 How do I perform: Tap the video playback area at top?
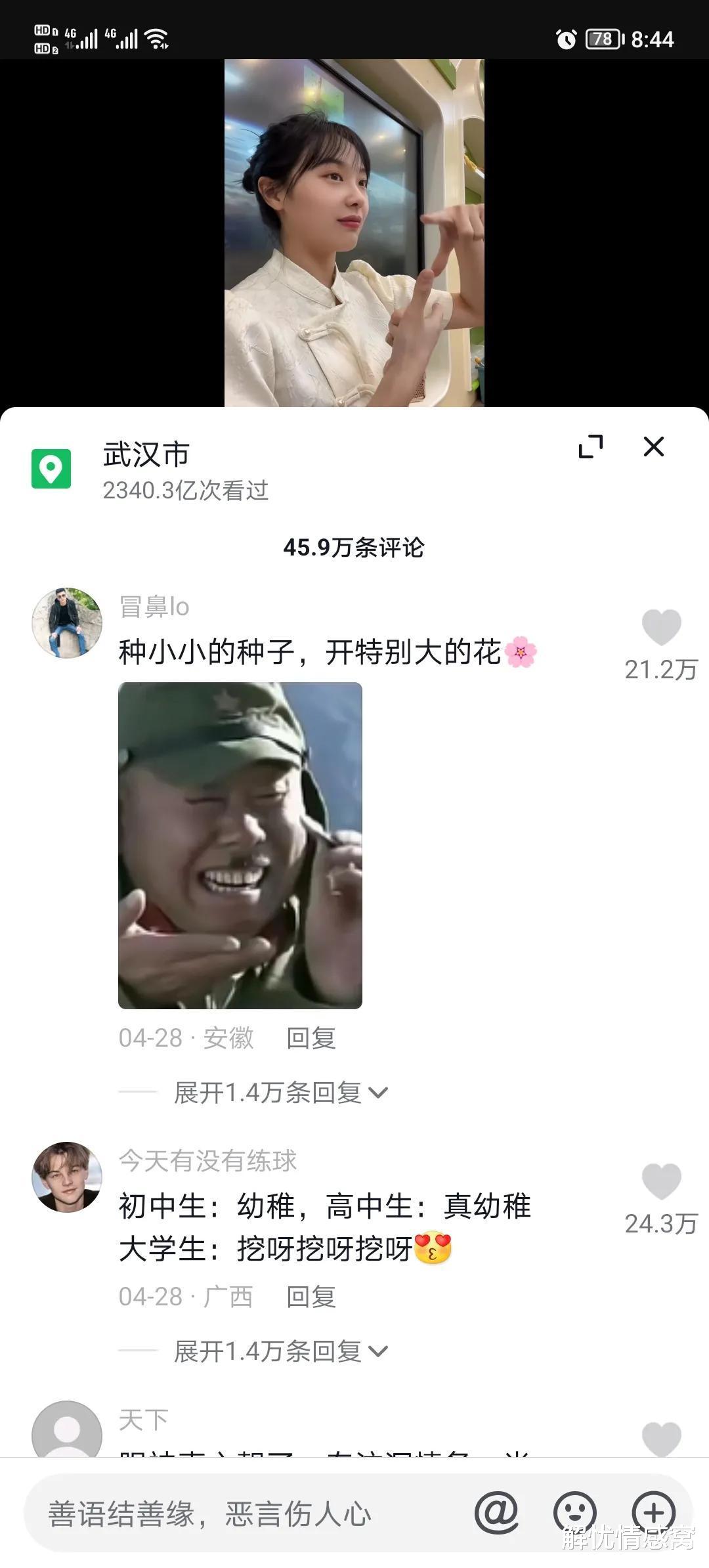pos(354,230)
